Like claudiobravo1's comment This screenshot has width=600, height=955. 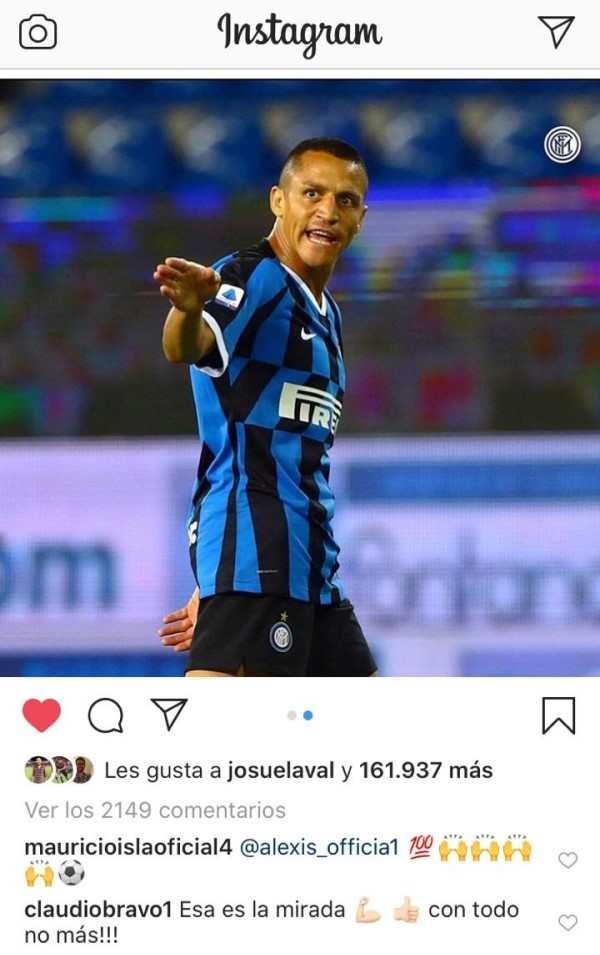tap(567, 922)
